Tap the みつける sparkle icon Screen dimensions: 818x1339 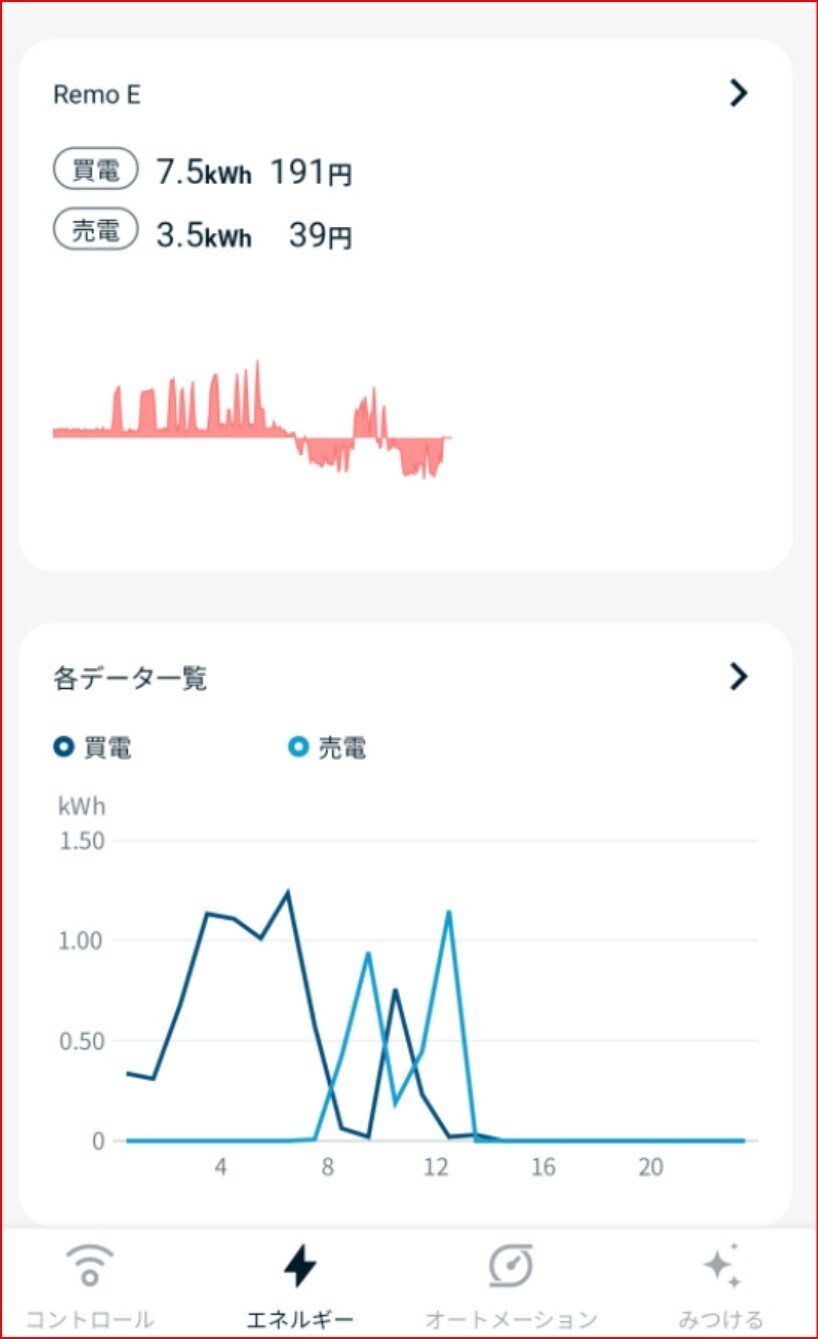click(x=723, y=1265)
